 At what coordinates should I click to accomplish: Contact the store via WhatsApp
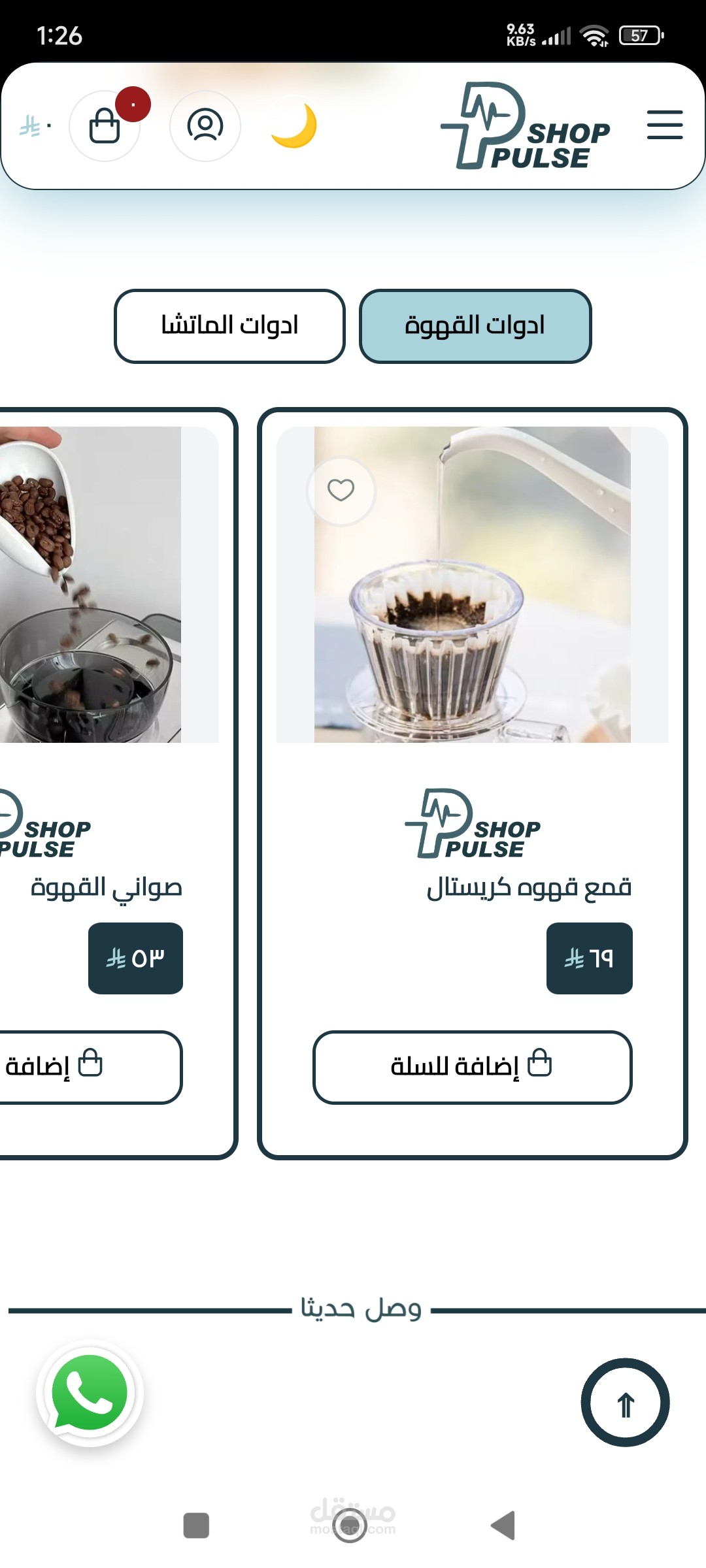pos(90,1393)
